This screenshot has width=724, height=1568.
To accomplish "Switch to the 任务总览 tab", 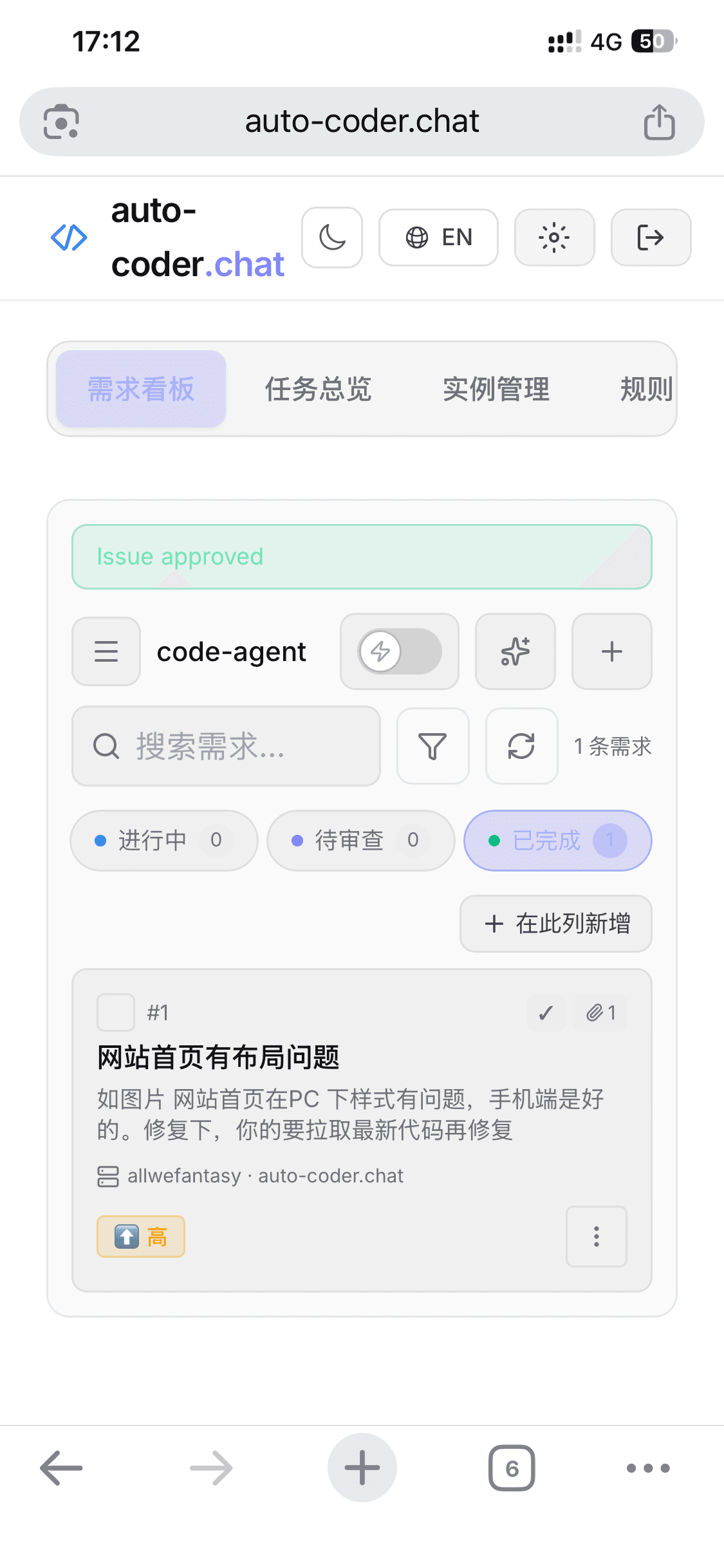I will pos(318,389).
